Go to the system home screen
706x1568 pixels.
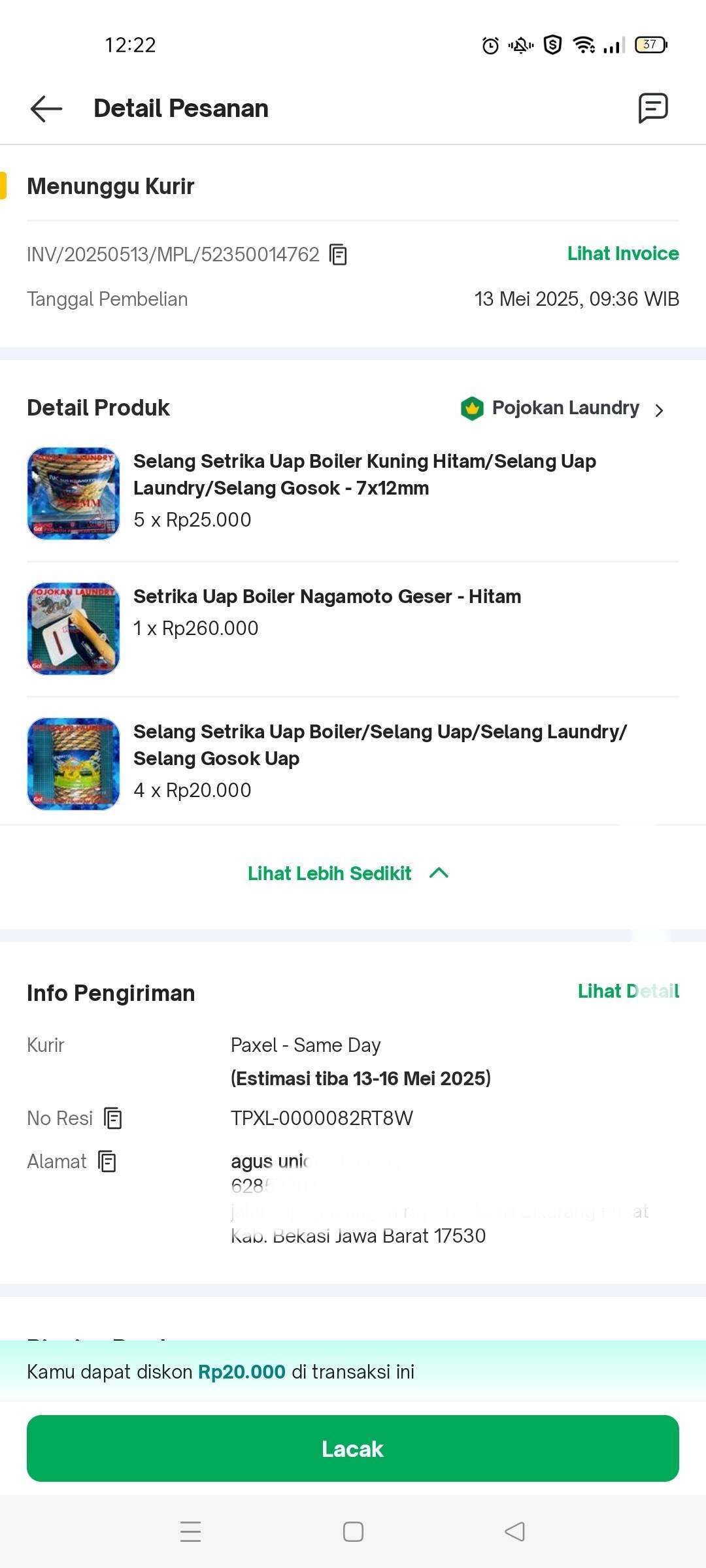point(353,1531)
